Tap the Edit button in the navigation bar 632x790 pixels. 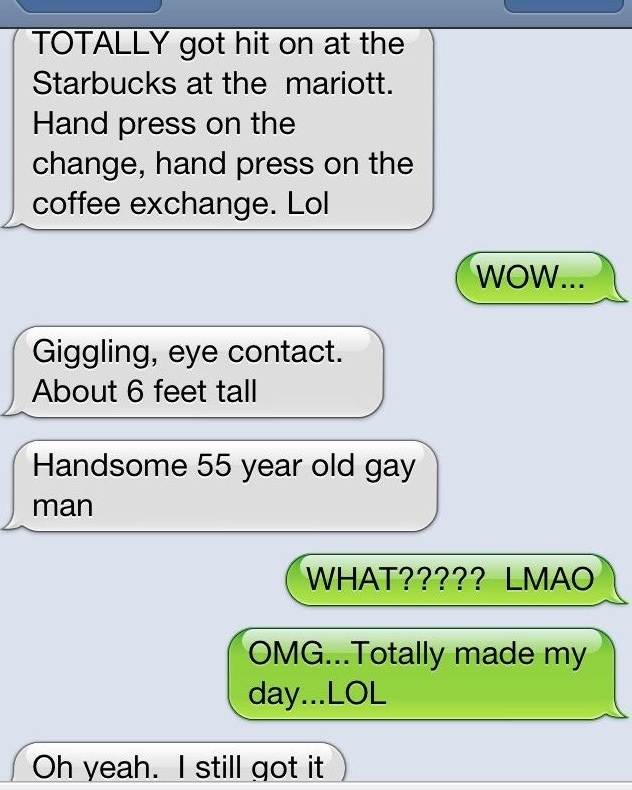pos(561,5)
